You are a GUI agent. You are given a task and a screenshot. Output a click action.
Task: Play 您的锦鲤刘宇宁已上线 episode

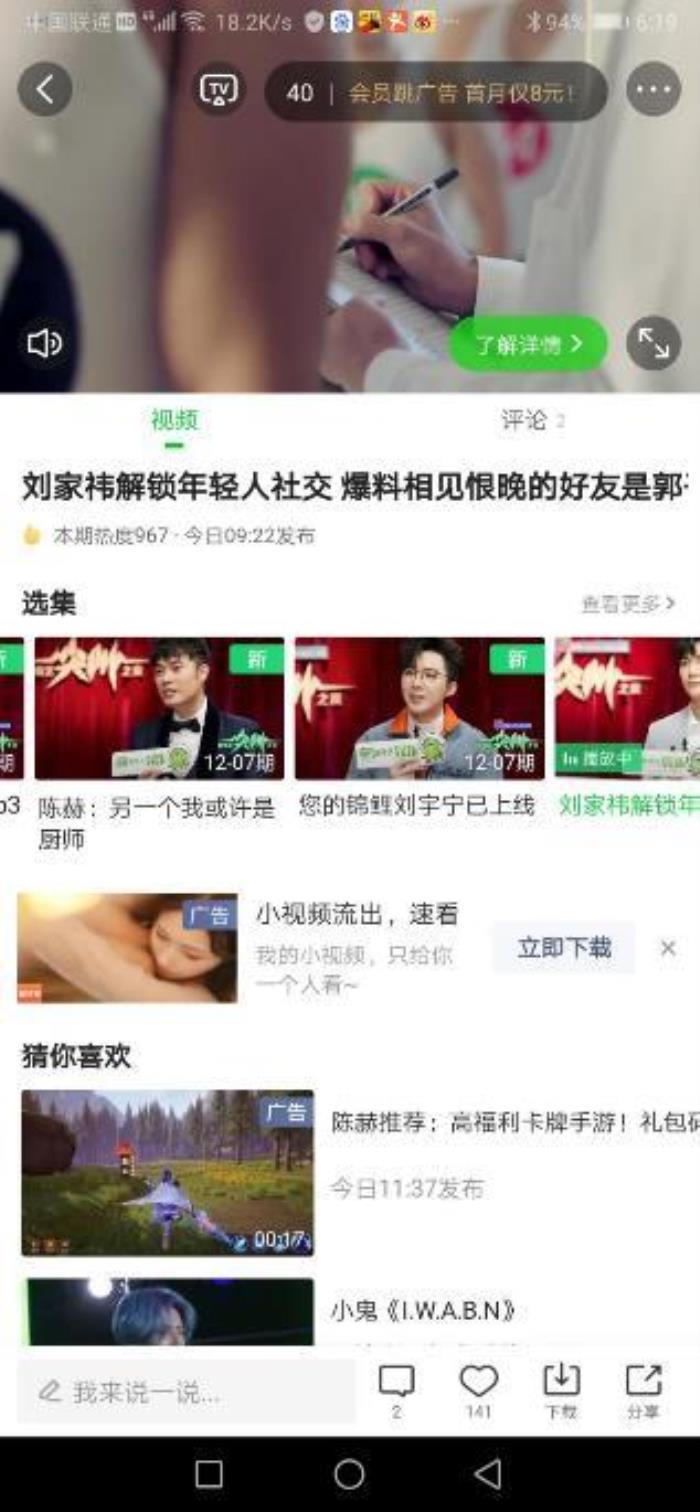[419, 709]
